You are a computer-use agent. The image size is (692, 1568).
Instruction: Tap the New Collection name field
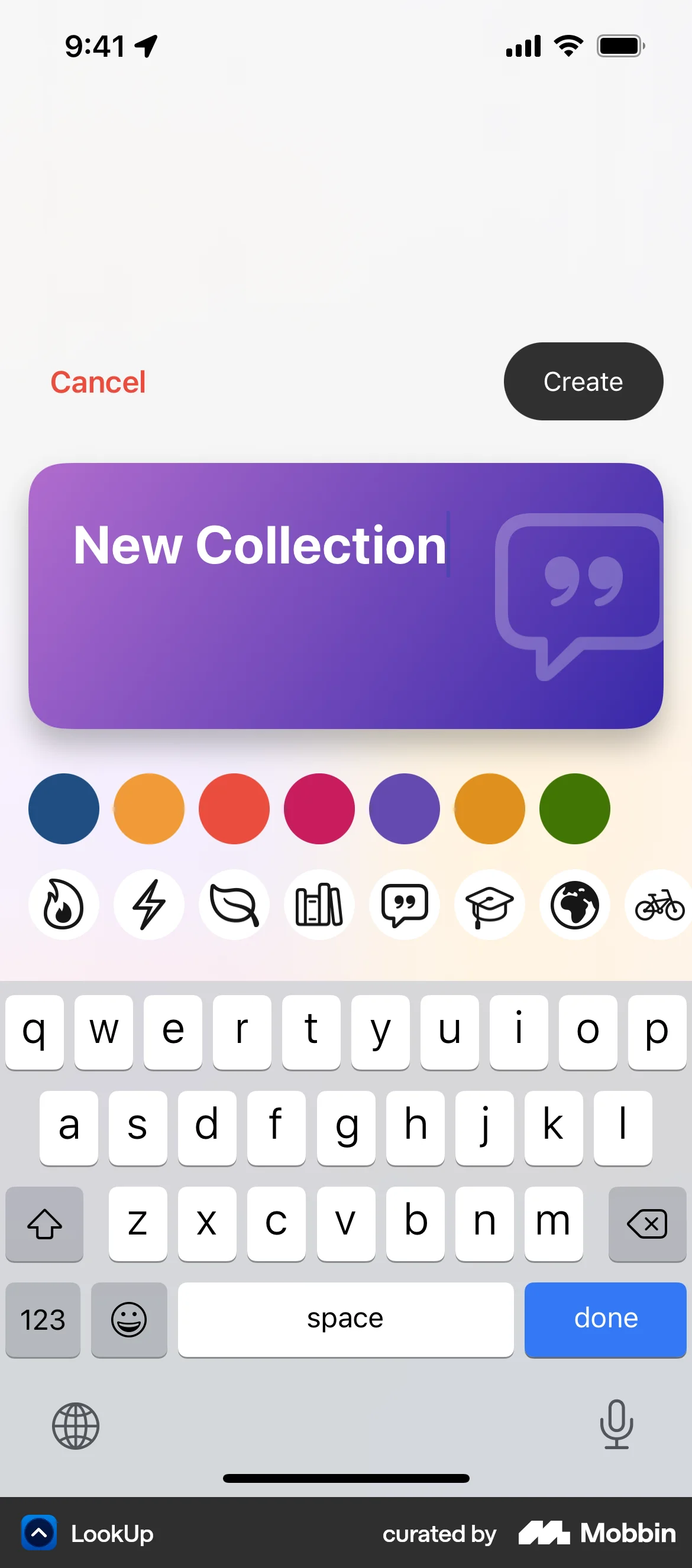[x=260, y=545]
